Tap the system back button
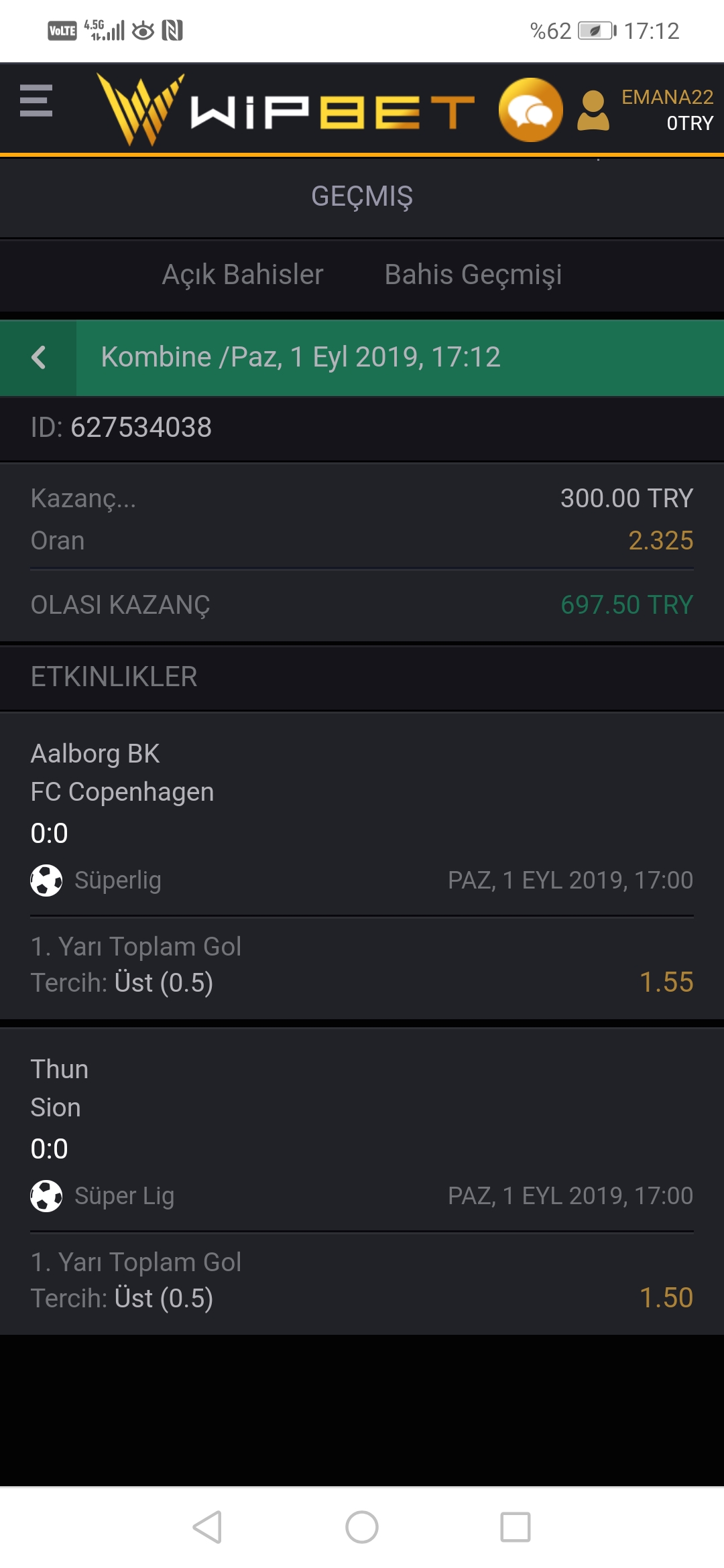Image resolution: width=724 pixels, height=1568 pixels. [x=207, y=1527]
